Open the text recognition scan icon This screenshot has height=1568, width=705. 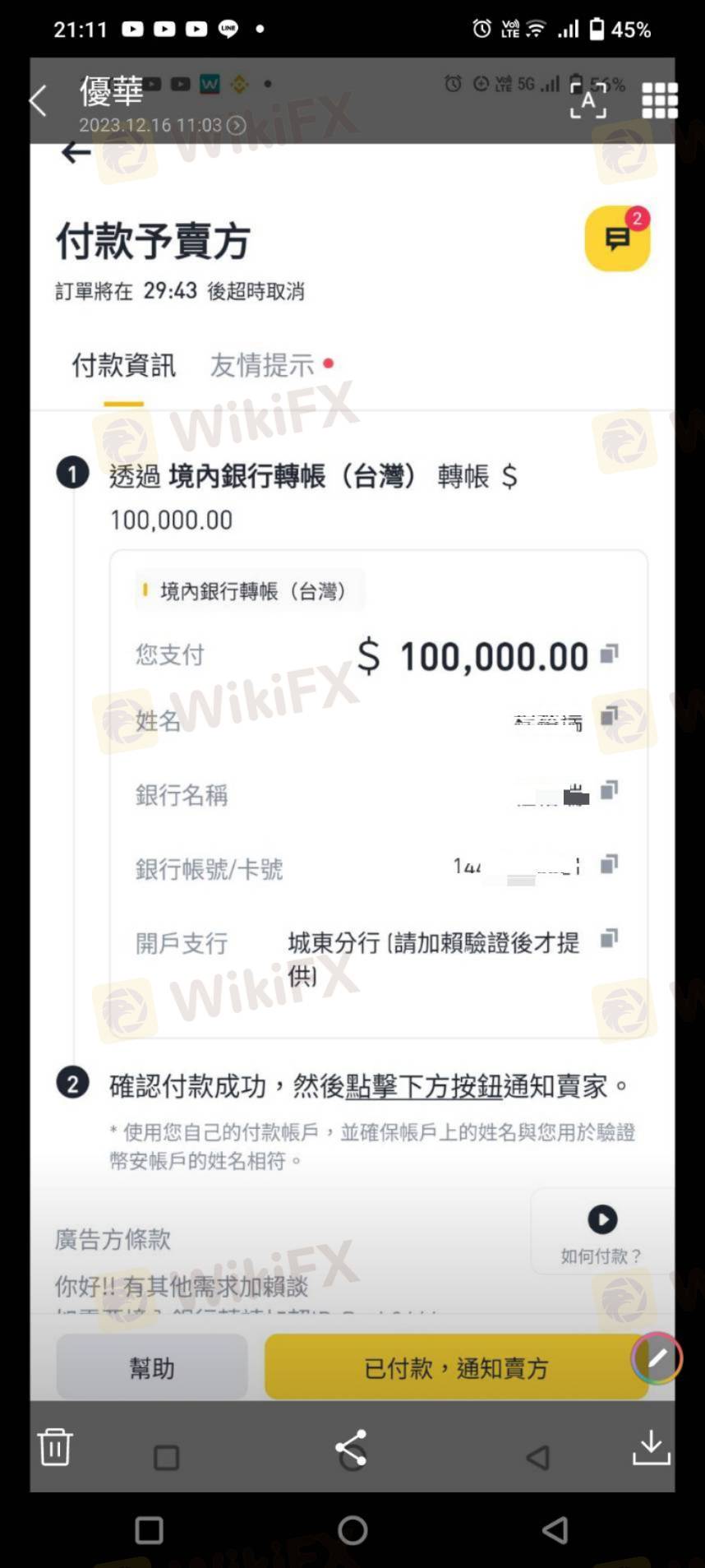pos(587,101)
